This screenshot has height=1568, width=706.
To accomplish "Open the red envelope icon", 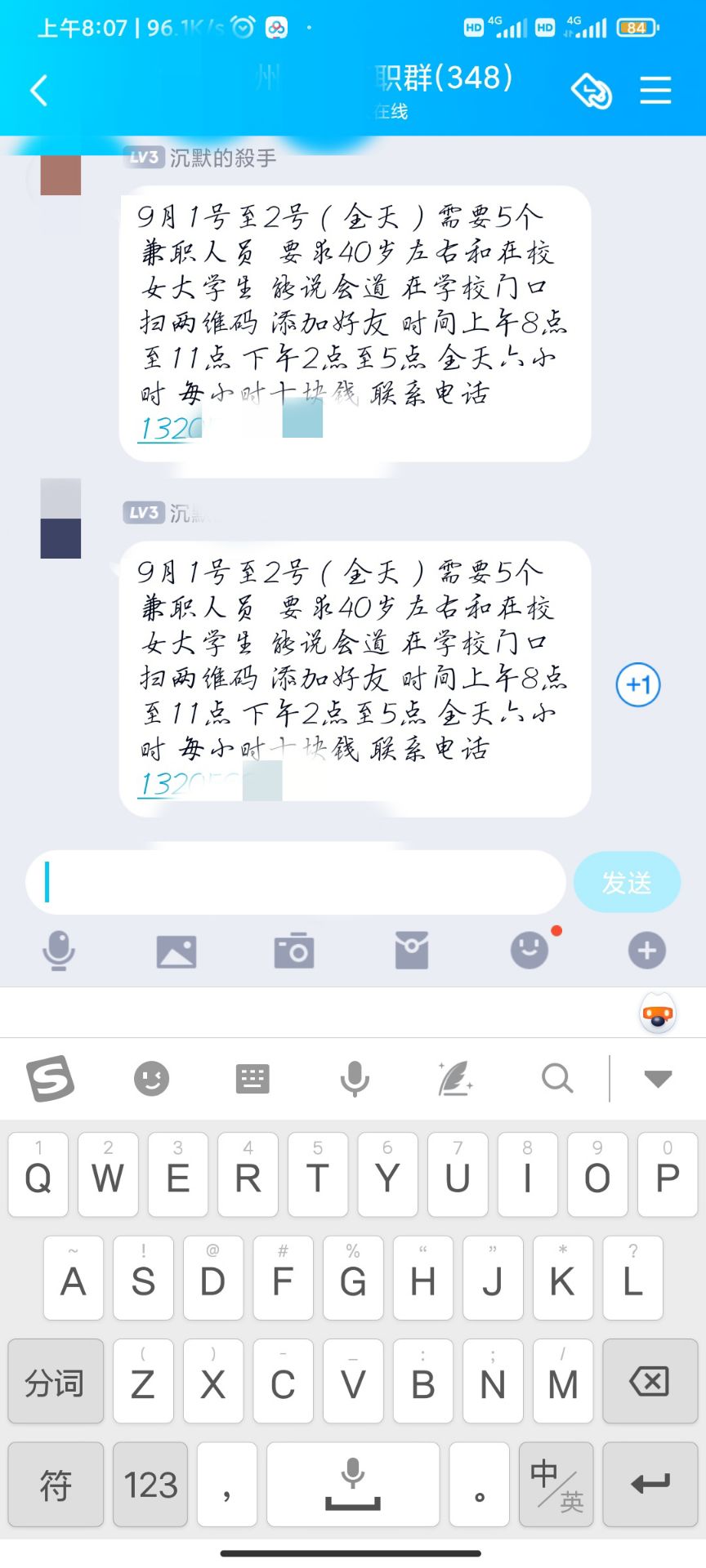I will pyautogui.click(x=412, y=951).
